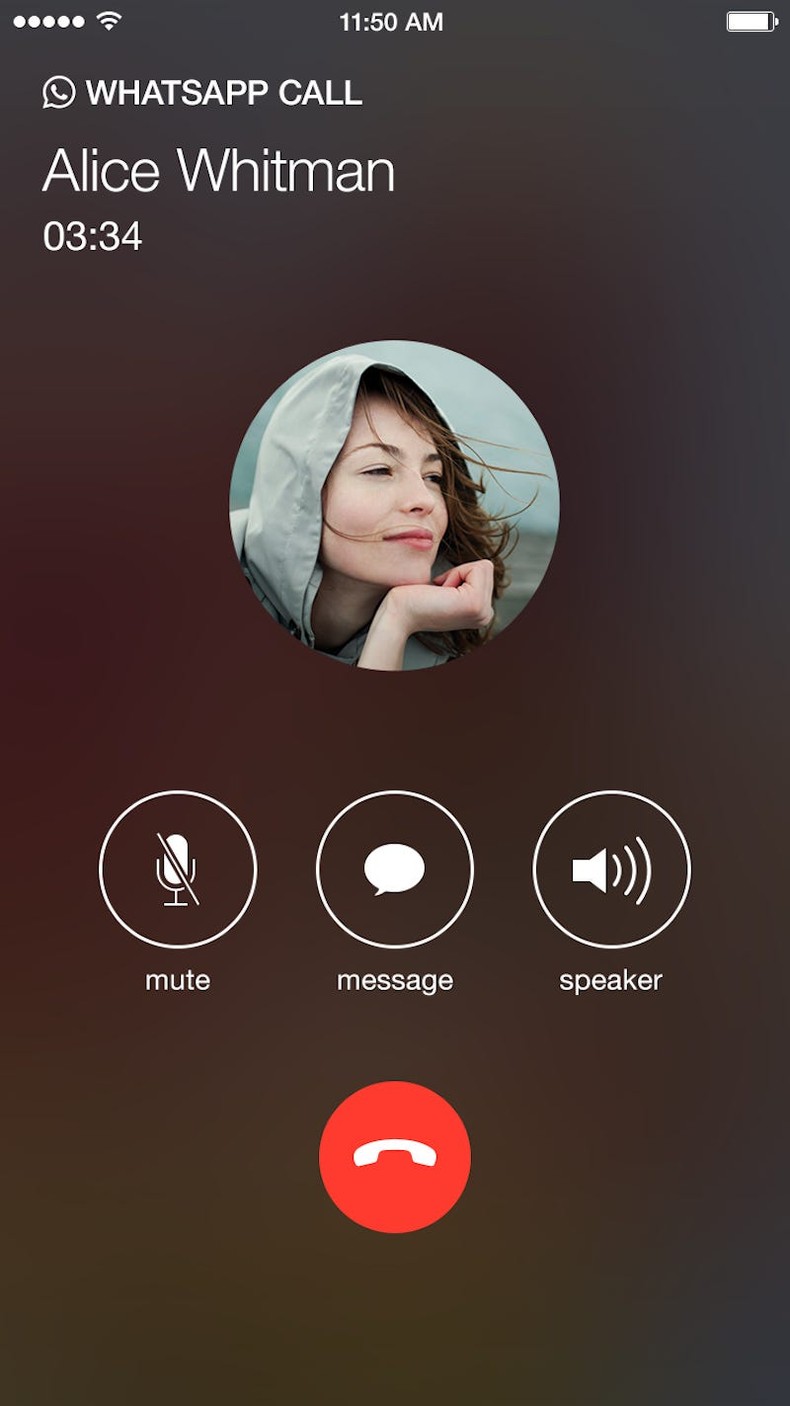Tap the speaker label text

click(611, 980)
